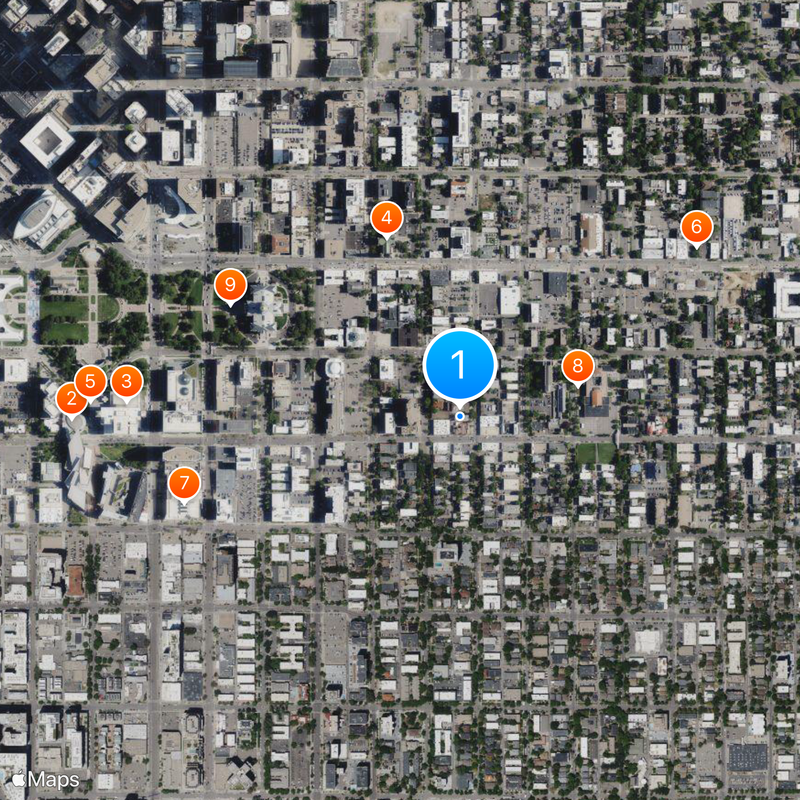Select the large blue pin numbered 1
This screenshot has height=800, width=800.
click(460, 365)
